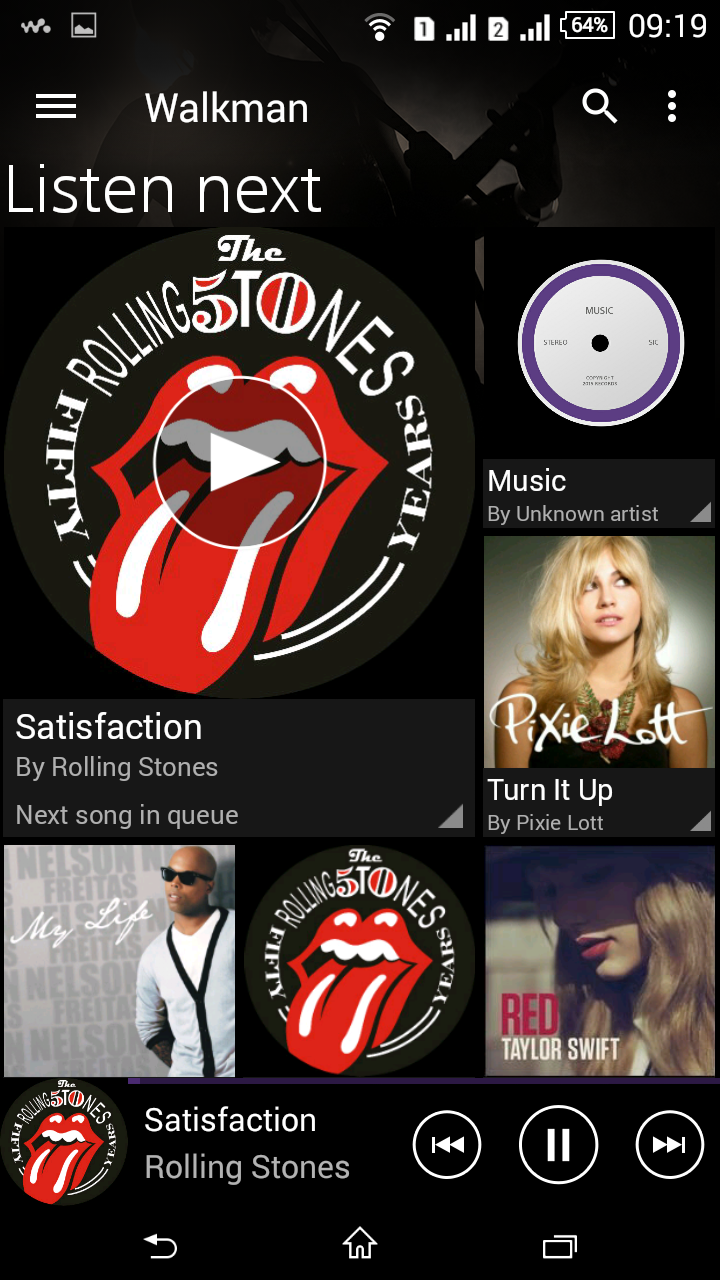Open the overflow options menu
720x1280 pixels.
coord(672,106)
